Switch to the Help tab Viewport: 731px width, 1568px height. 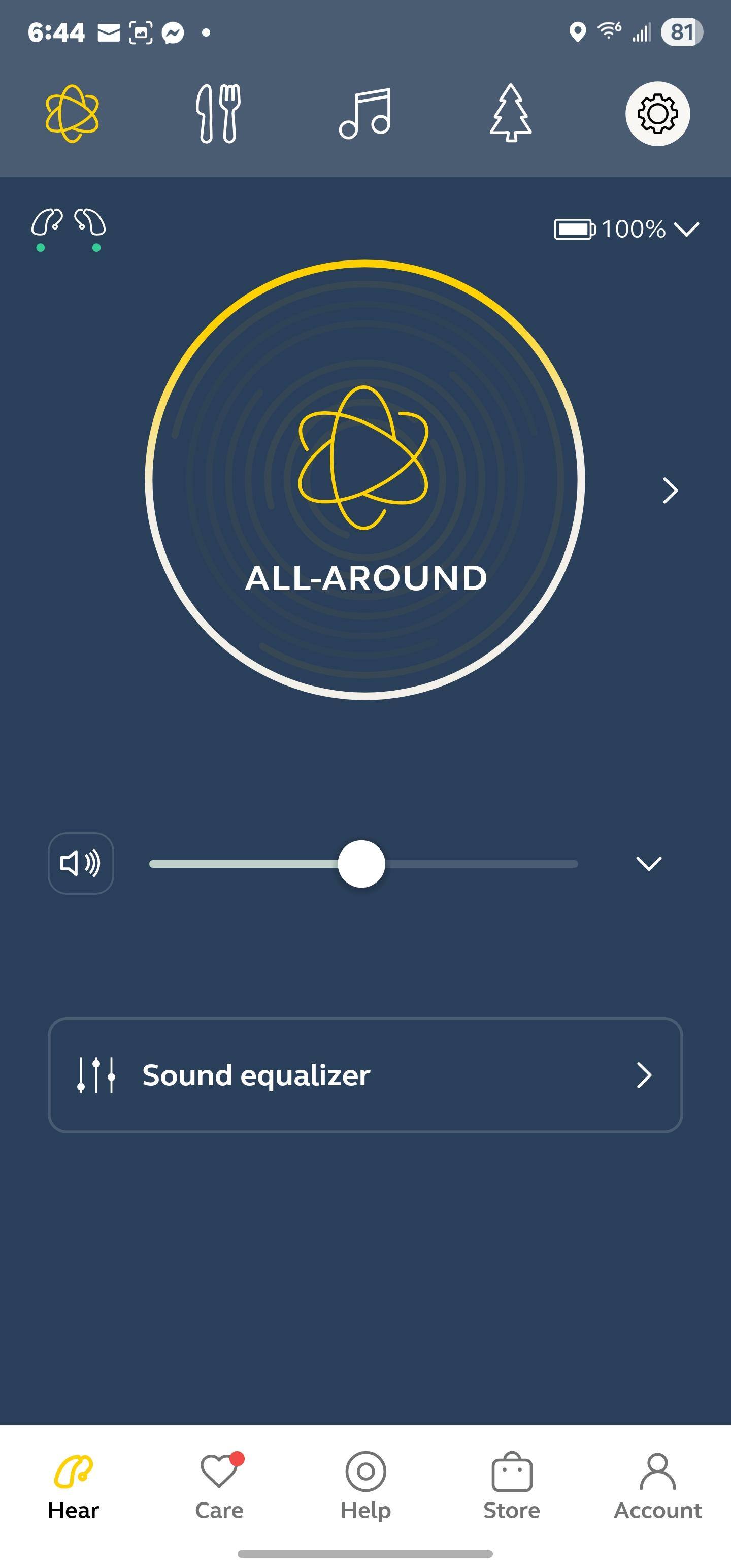tap(365, 1486)
